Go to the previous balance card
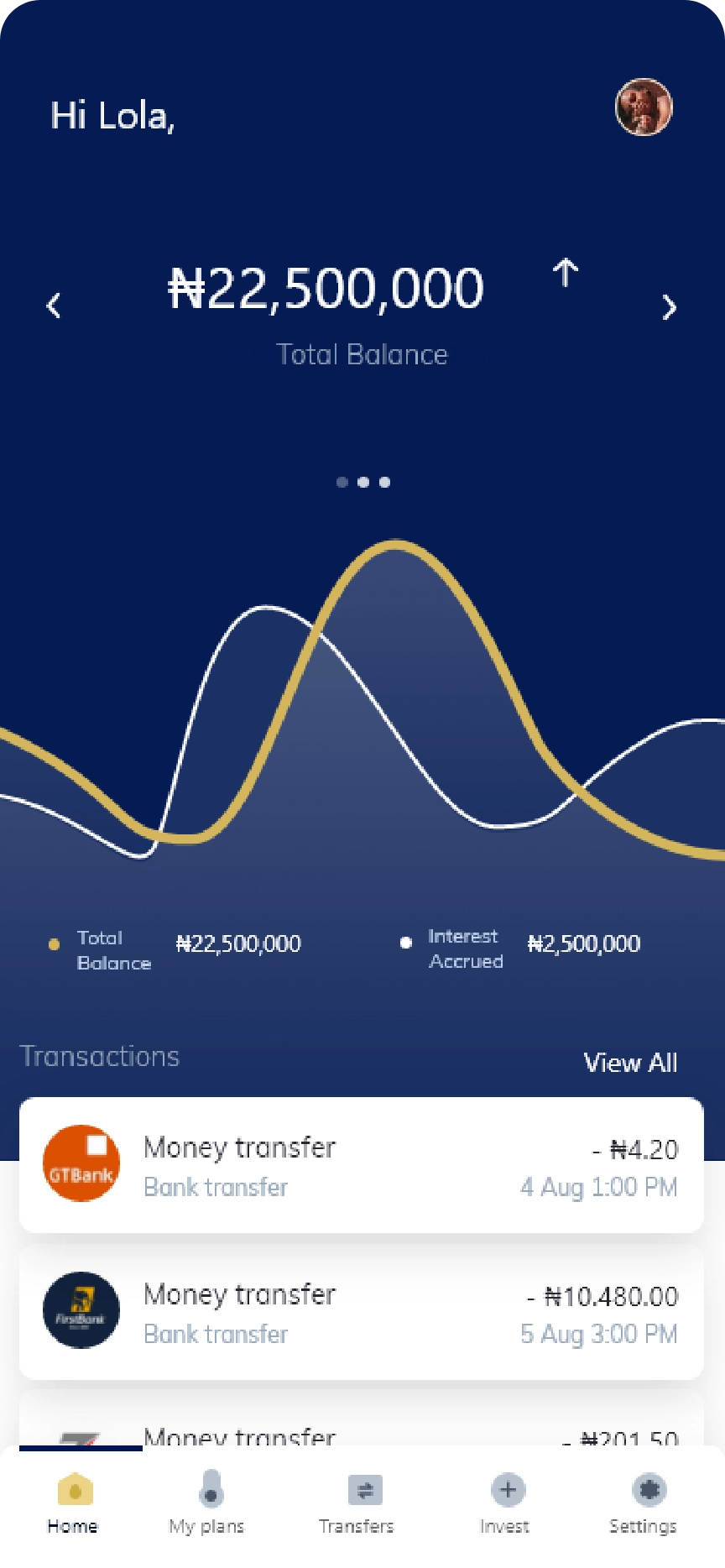Viewport: 725px width, 1568px height. pyautogui.click(x=54, y=305)
